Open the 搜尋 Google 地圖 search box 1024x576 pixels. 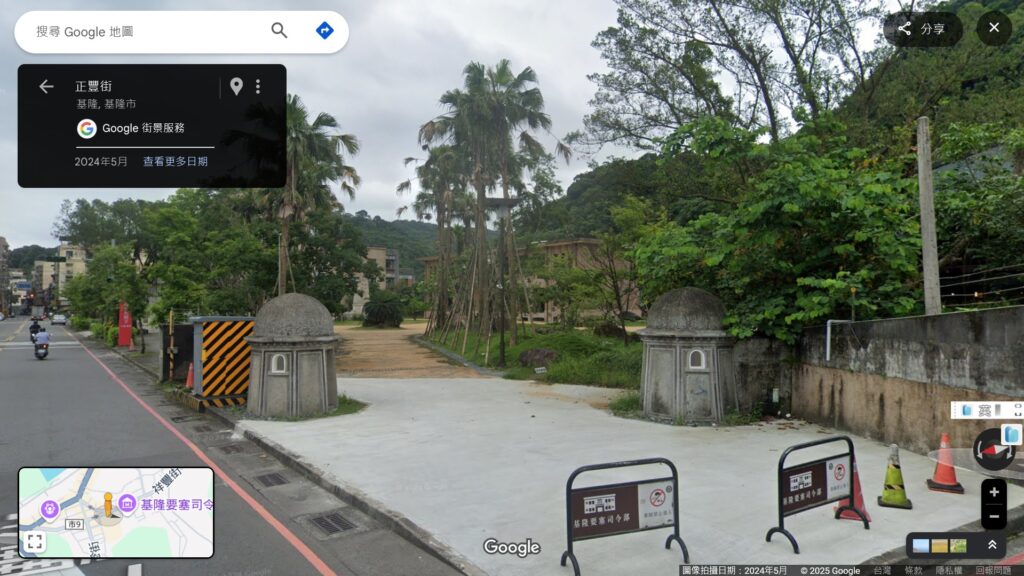pyautogui.click(x=140, y=32)
